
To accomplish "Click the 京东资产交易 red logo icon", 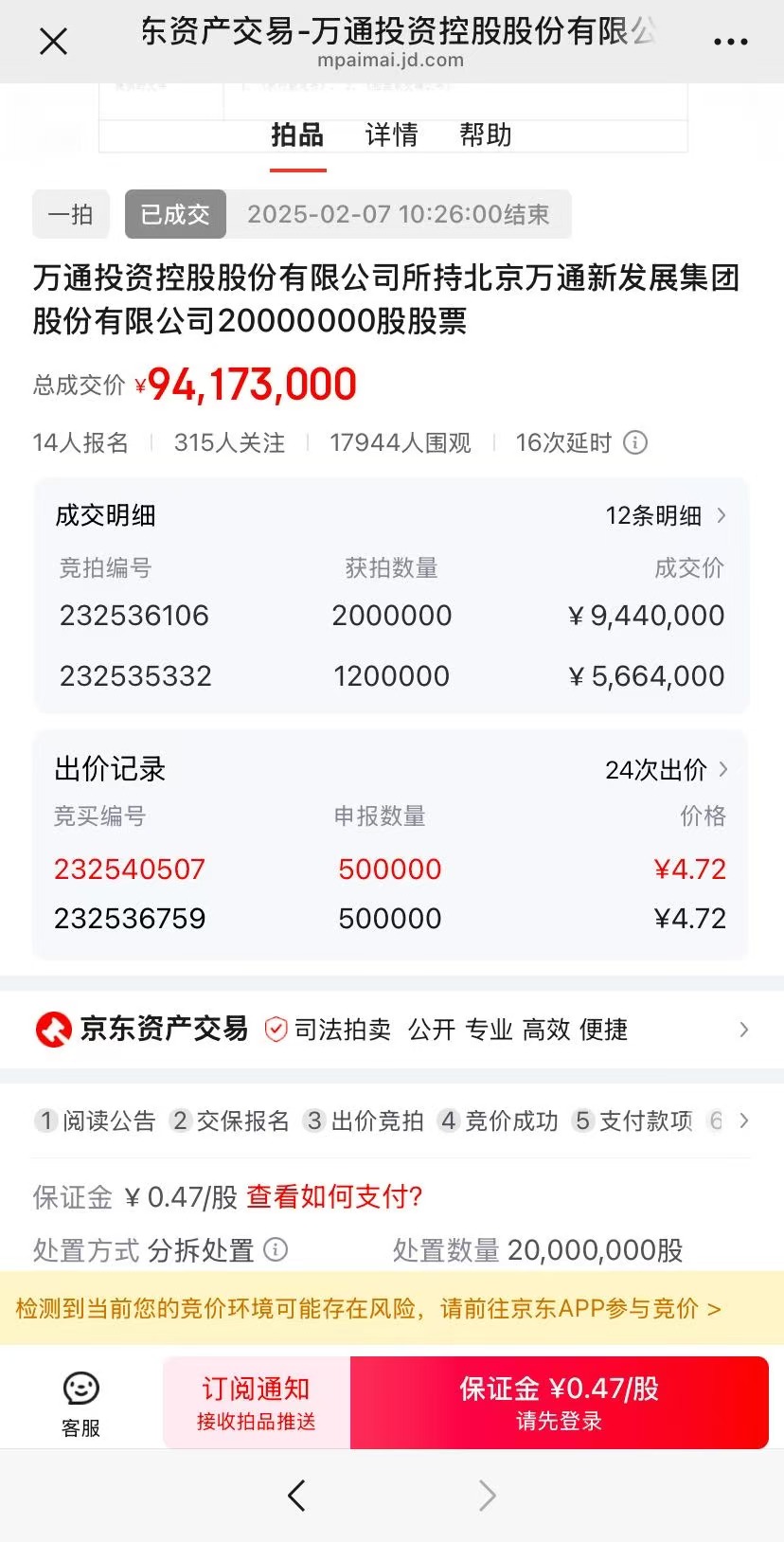I will point(53,1029).
